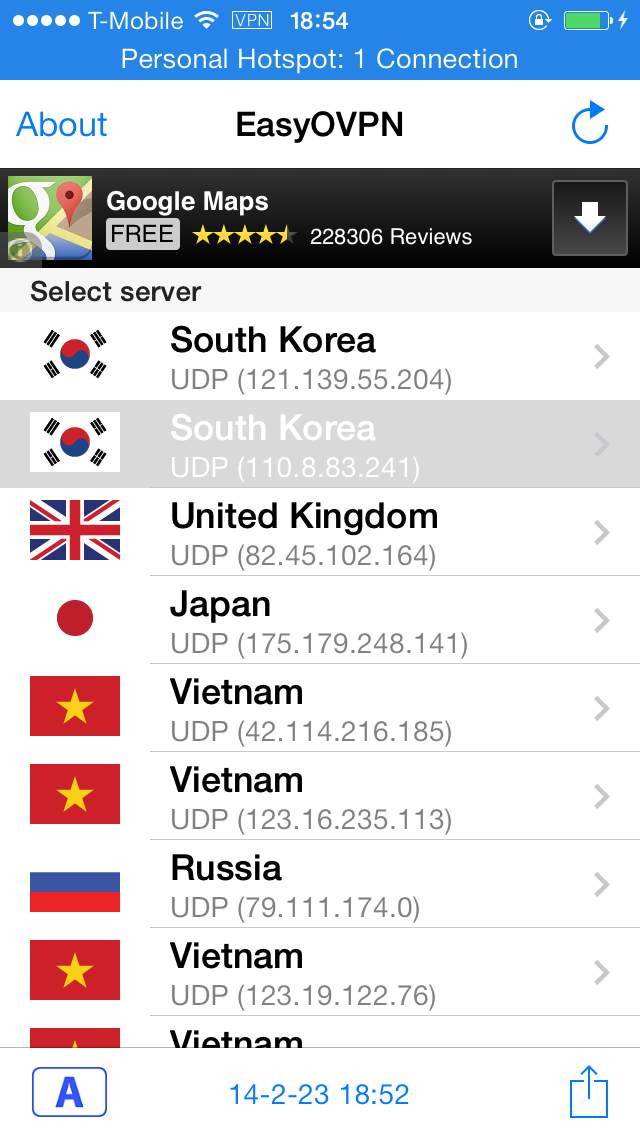The height and width of the screenshot is (1136, 640).
Task: Open the share icon
Action: click(589, 1090)
